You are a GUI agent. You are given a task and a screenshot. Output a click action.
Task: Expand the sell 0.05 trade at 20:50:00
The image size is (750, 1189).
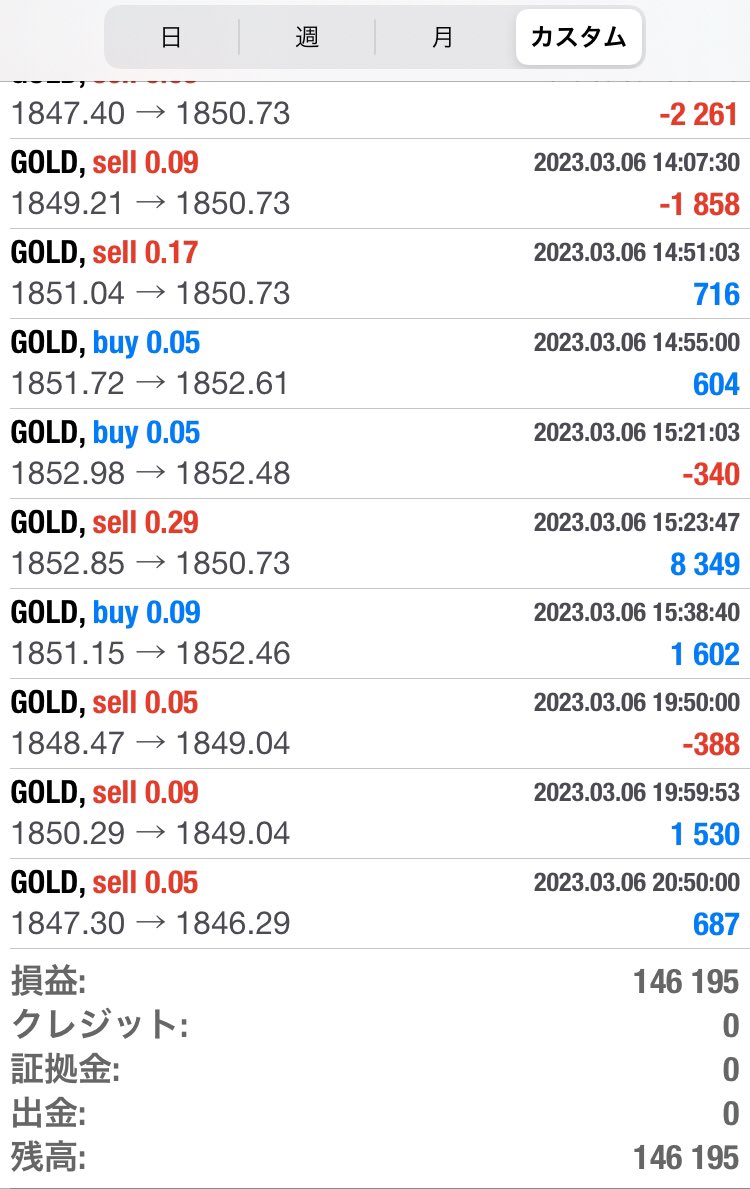point(375,904)
